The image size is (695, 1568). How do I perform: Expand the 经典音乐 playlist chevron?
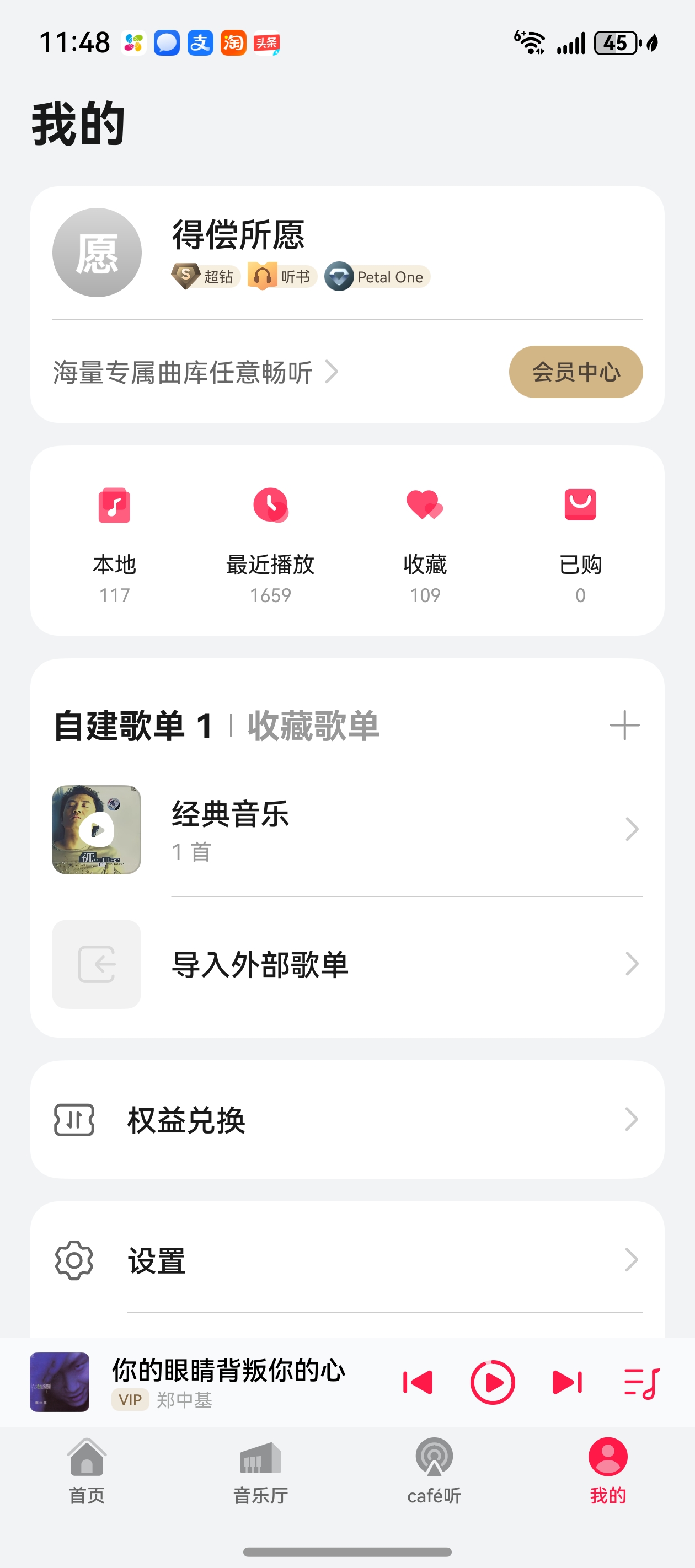632,829
